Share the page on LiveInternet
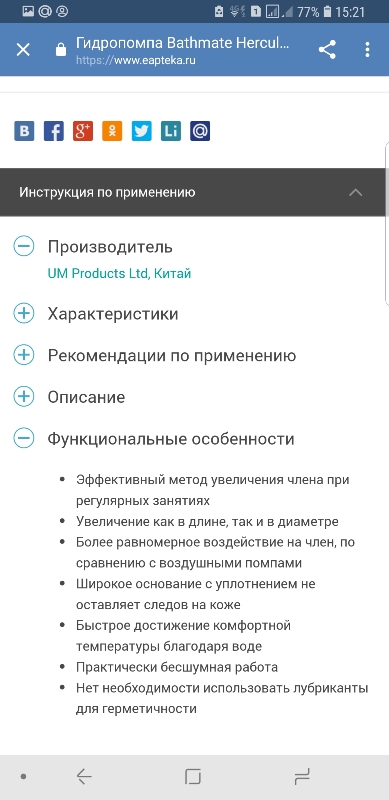389x800 pixels. pos(171,131)
